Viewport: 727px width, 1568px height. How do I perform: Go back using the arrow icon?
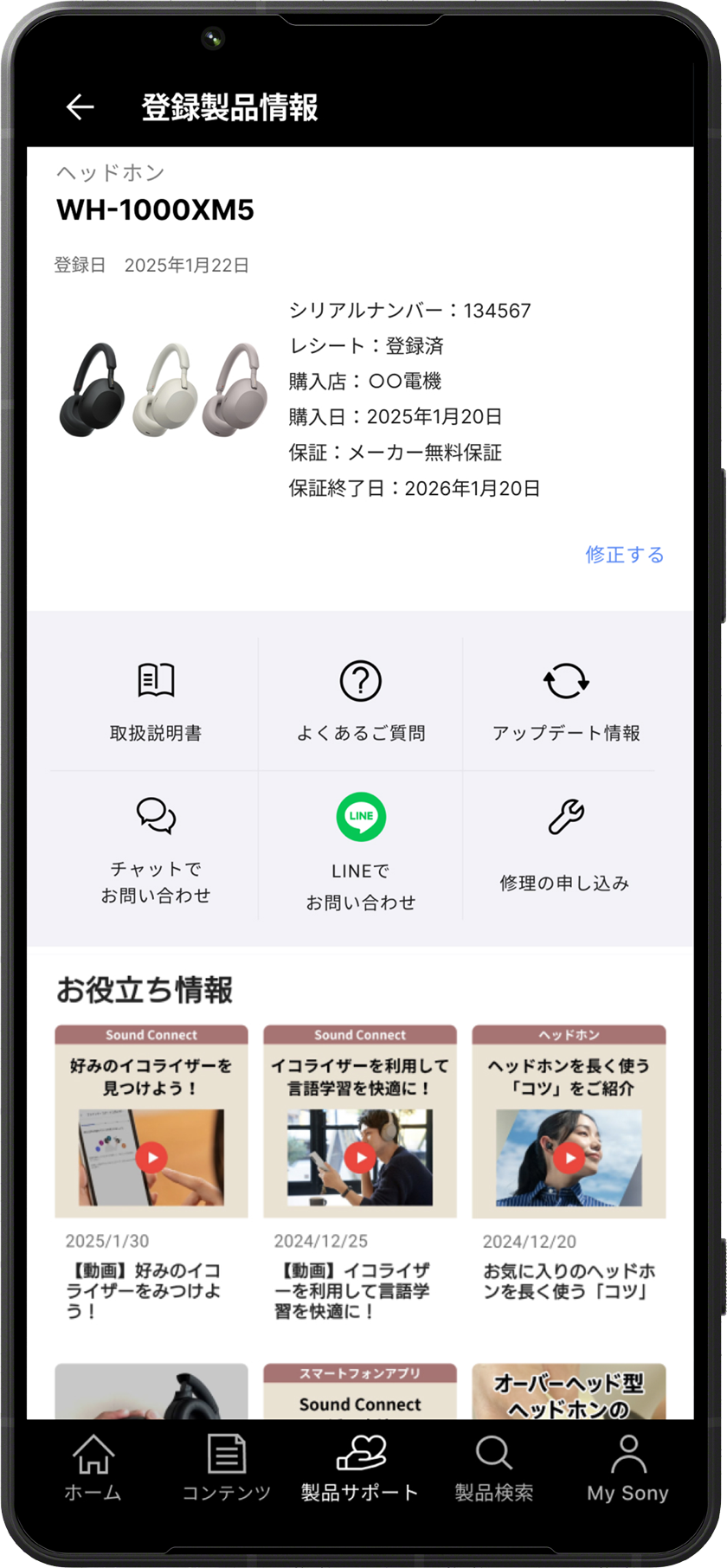point(80,107)
